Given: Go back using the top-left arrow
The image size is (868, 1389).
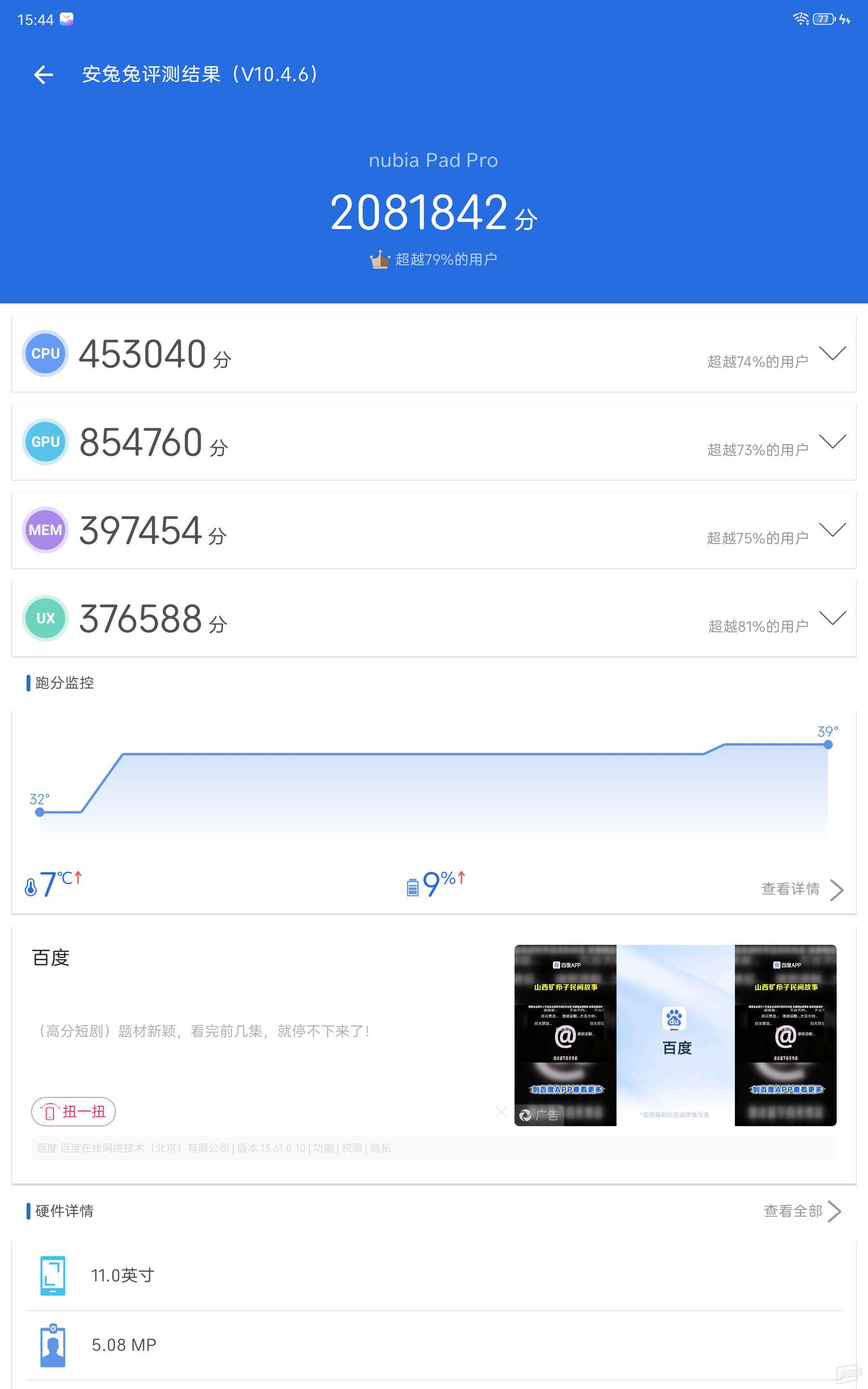Looking at the screenshot, I should [43, 75].
